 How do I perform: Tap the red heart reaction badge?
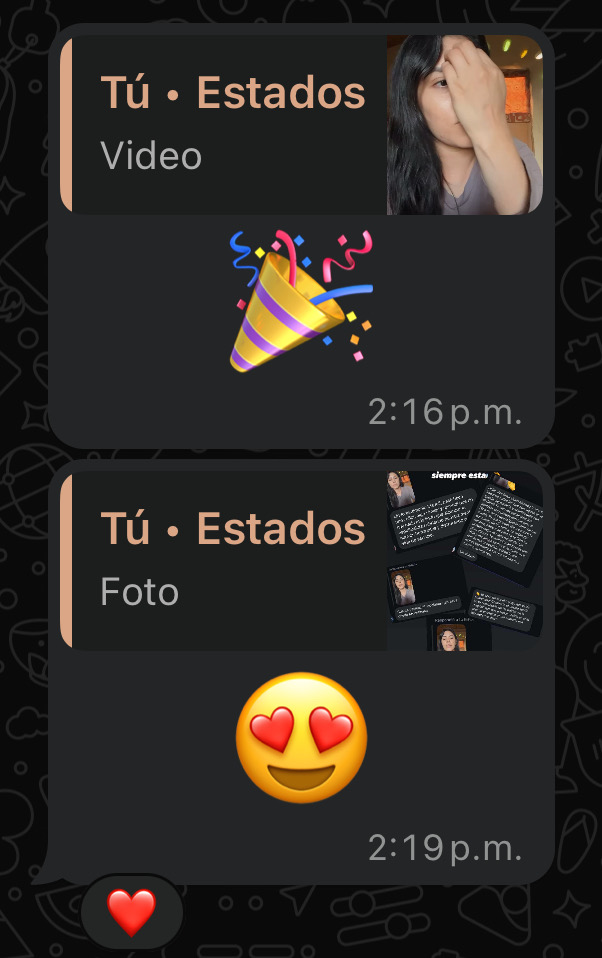click(132, 911)
